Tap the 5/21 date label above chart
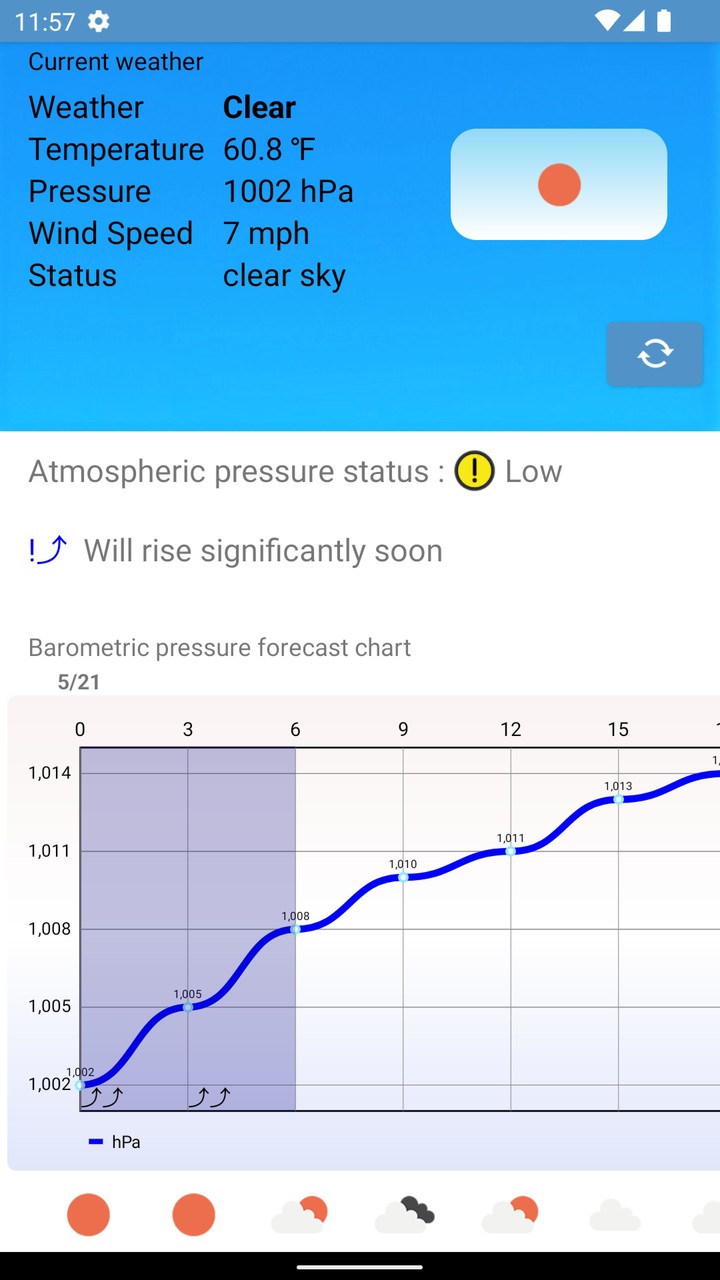 [78, 682]
